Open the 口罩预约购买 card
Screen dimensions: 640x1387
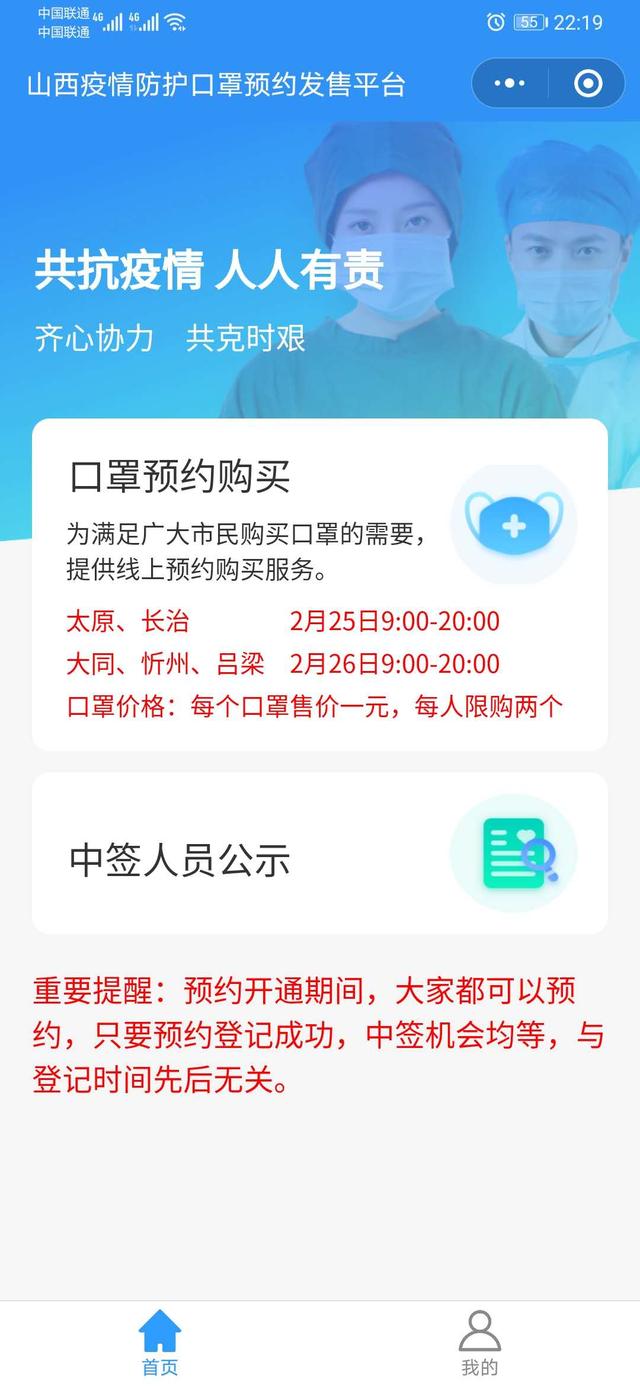click(319, 584)
